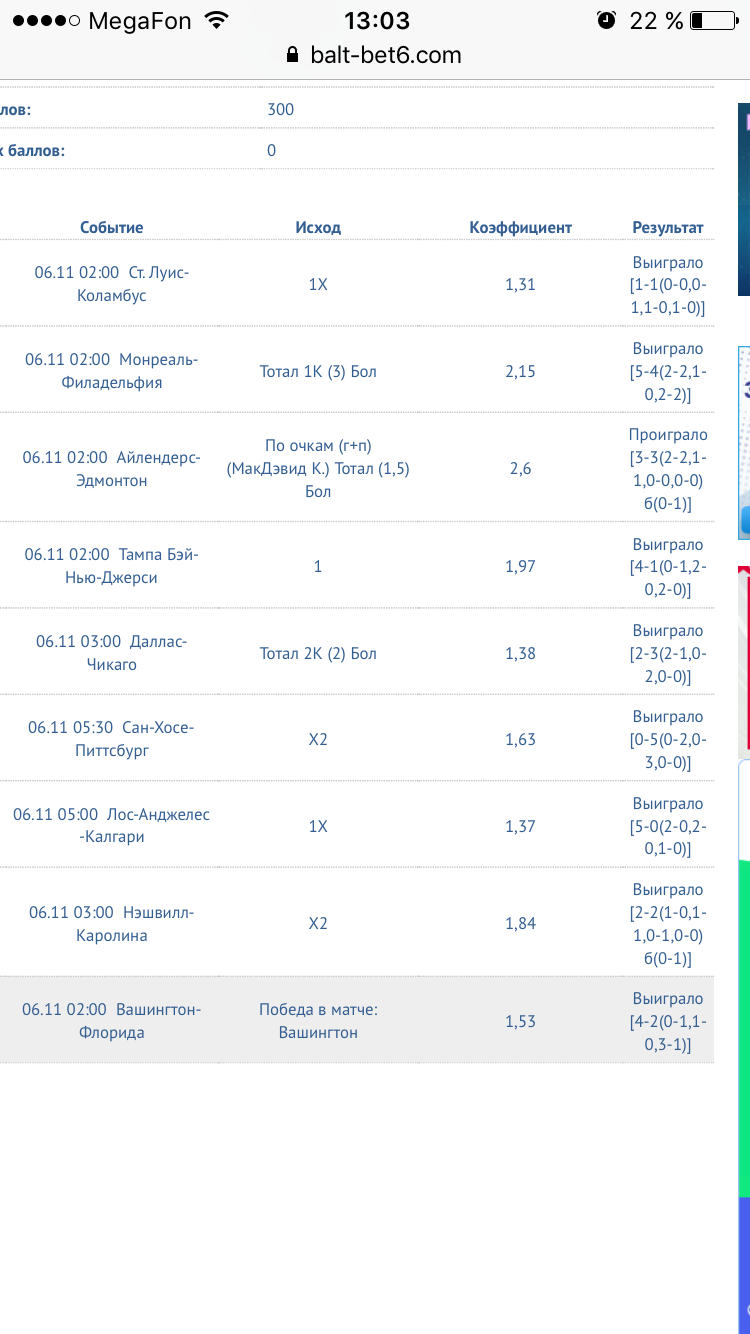The width and height of the screenshot is (750, 1334).
Task: Tap the balt-bet6.com address bar
Action: coord(375,55)
